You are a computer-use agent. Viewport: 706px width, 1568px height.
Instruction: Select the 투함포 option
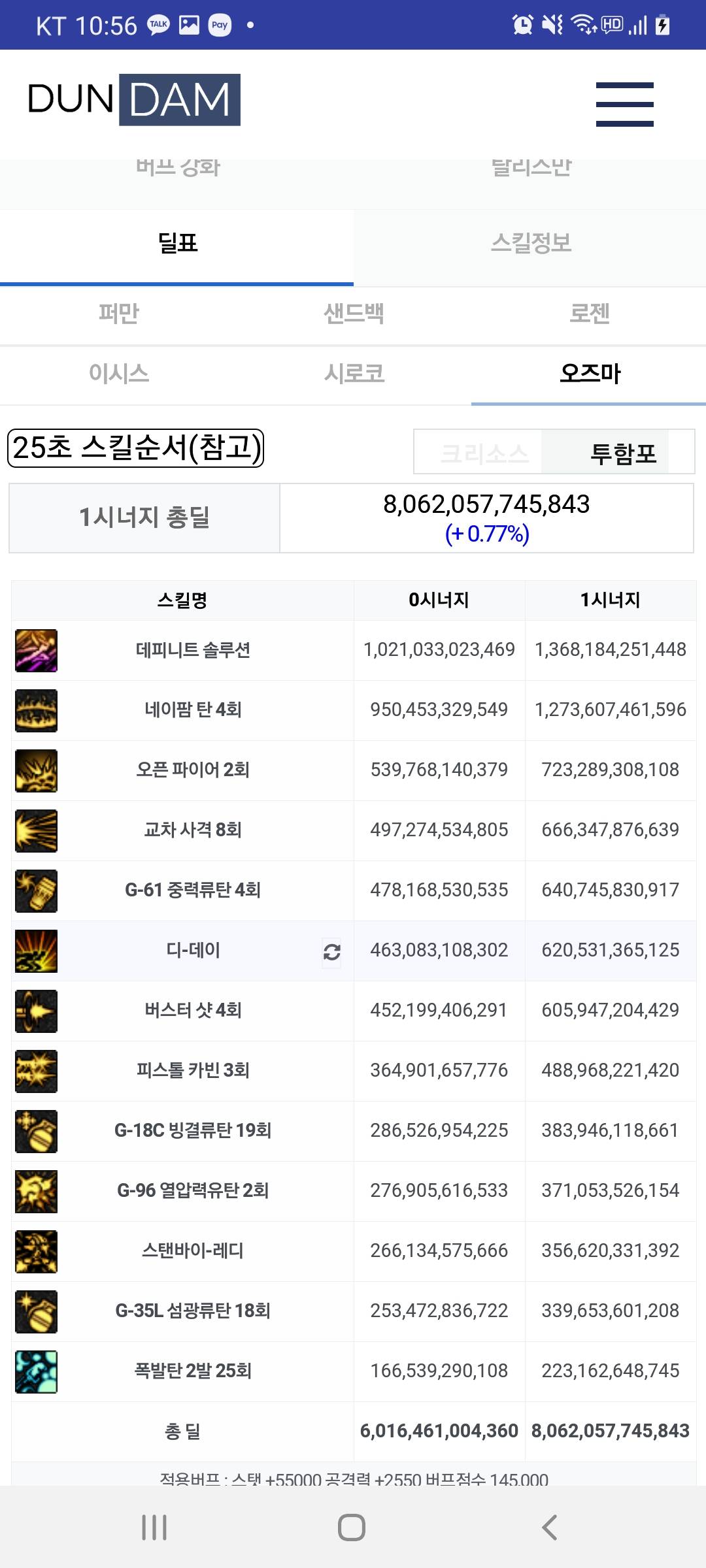pyautogui.click(x=622, y=453)
